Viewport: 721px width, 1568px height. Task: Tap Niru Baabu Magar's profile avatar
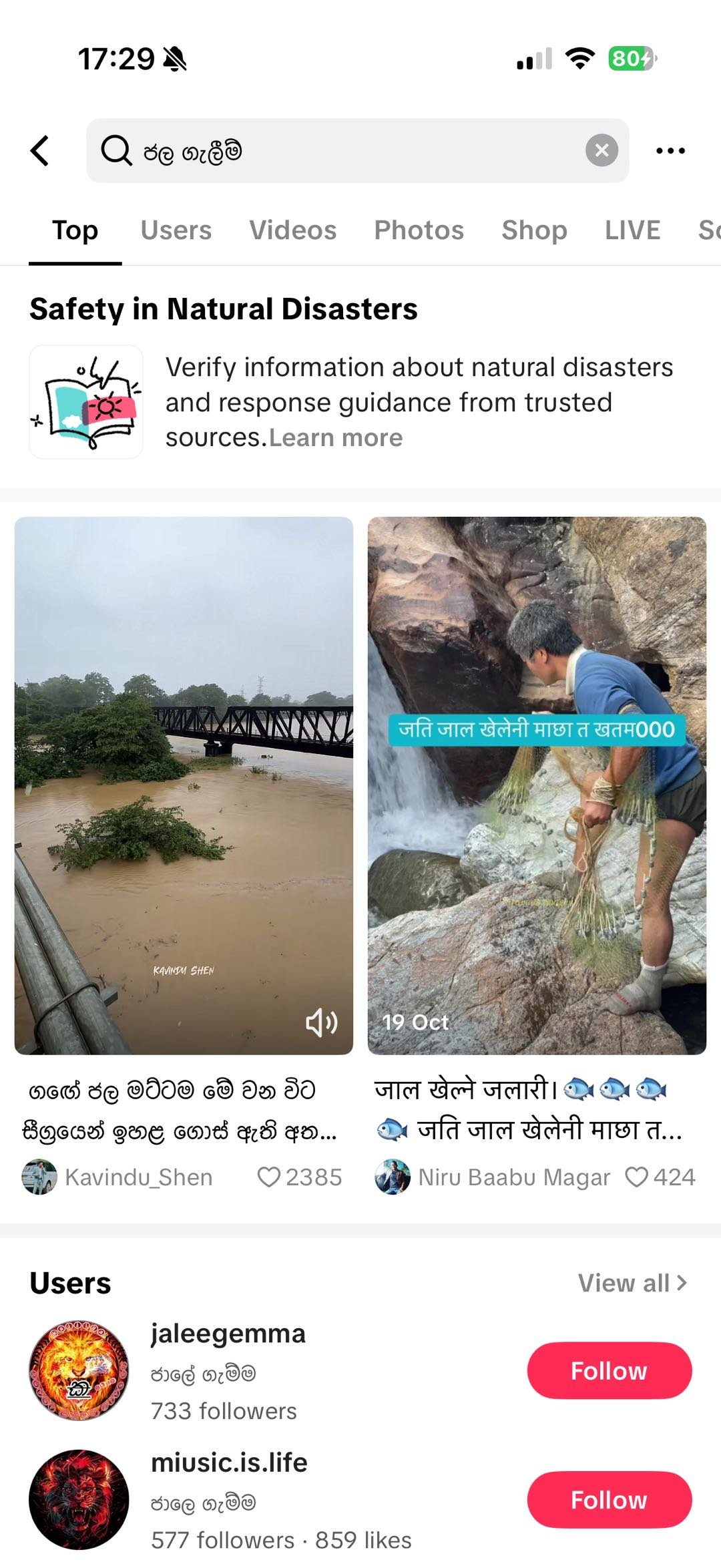click(x=394, y=1177)
